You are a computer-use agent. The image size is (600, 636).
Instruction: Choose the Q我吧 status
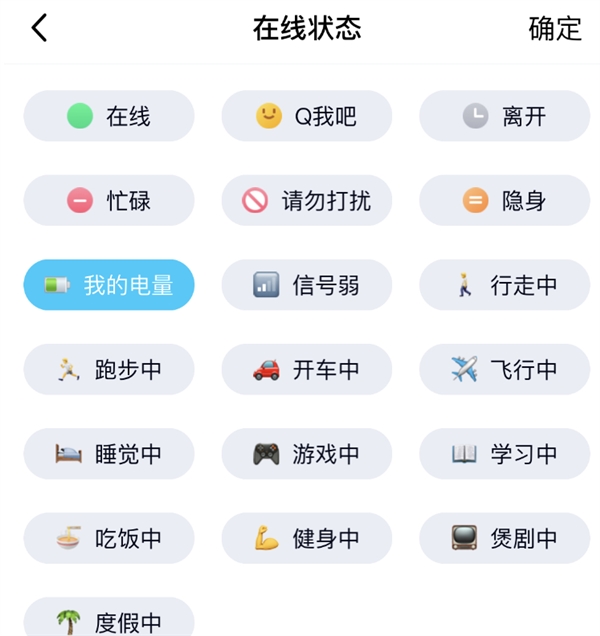click(306, 116)
